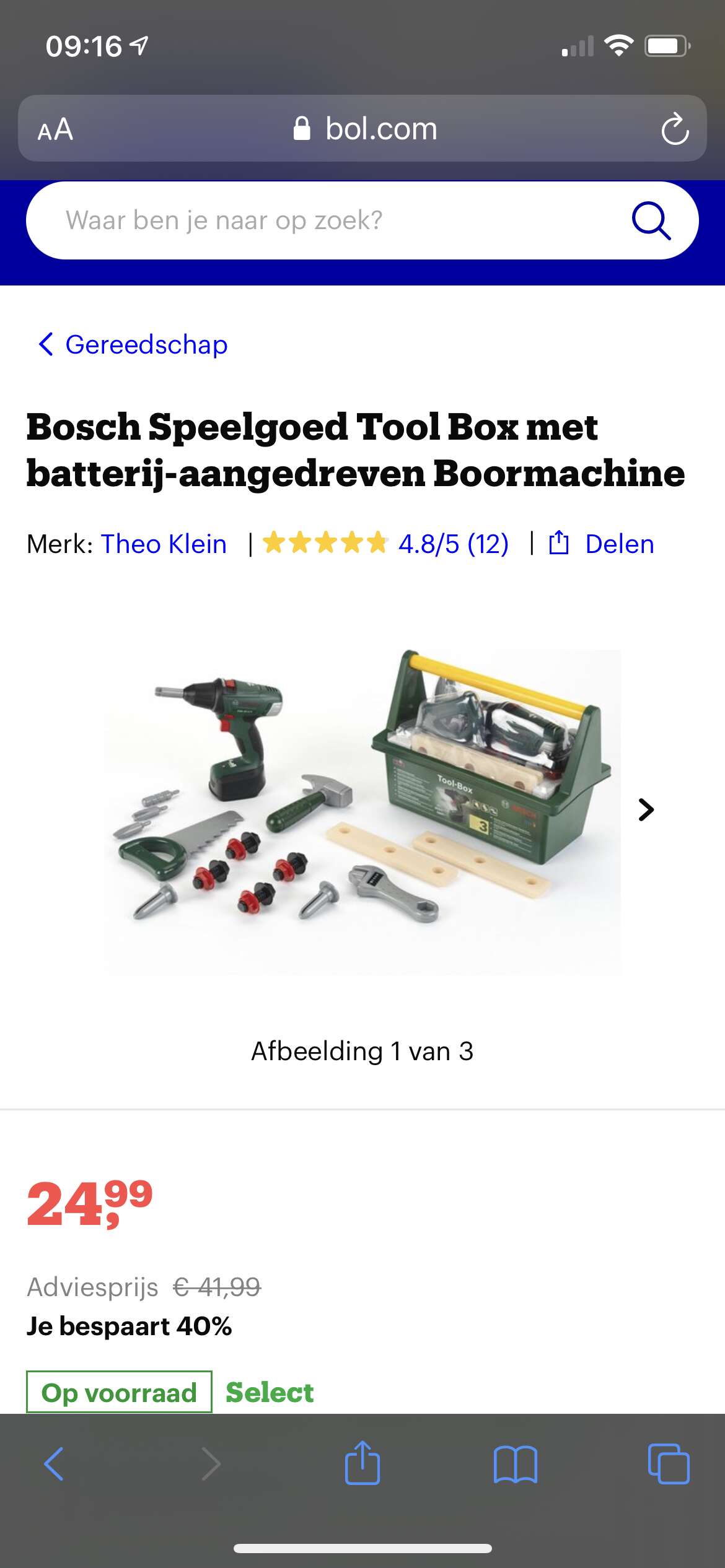Open the Theo Klein brand link

pyautogui.click(x=164, y=544)
